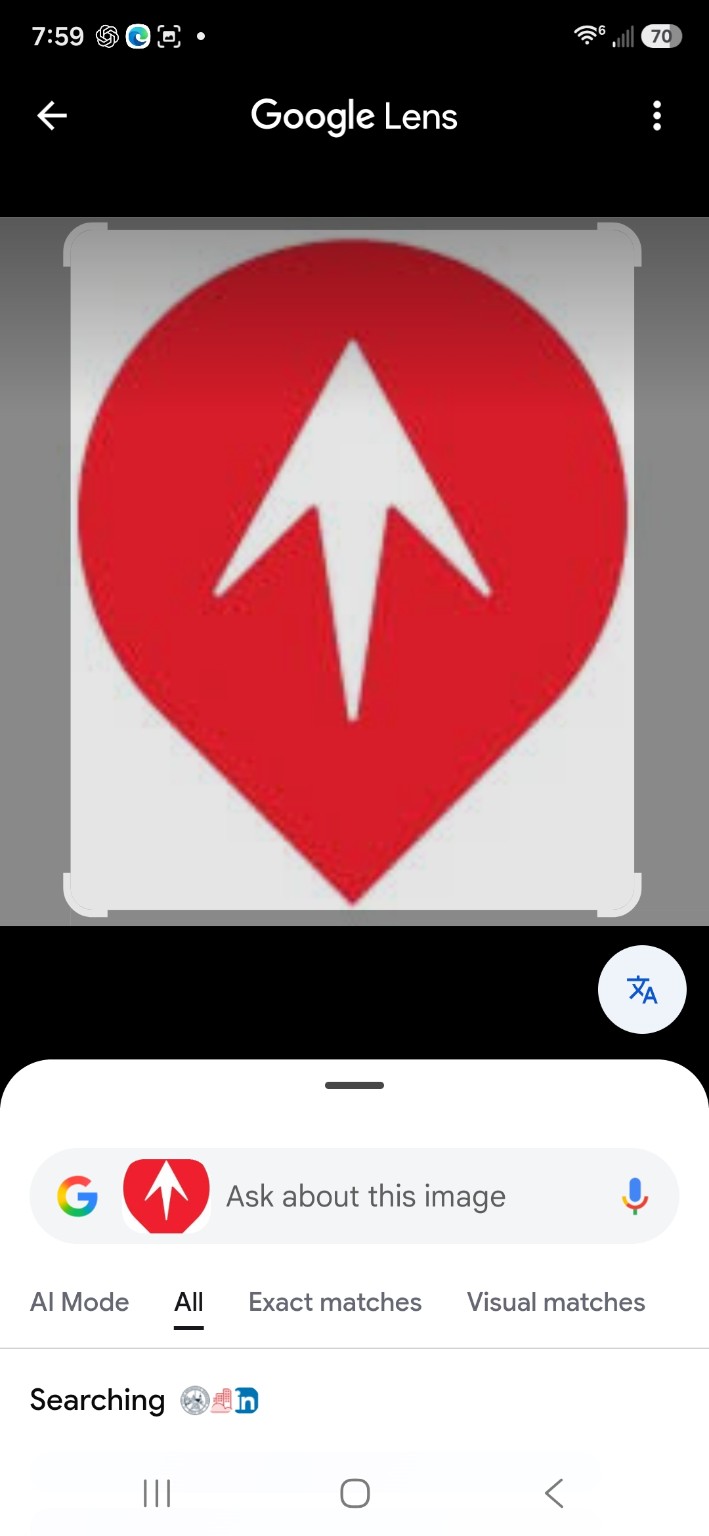Switch to Exact matches tab
The width and height of the screenshot is (709, 1536).
pyautogui.click(x=335, y=1302)
